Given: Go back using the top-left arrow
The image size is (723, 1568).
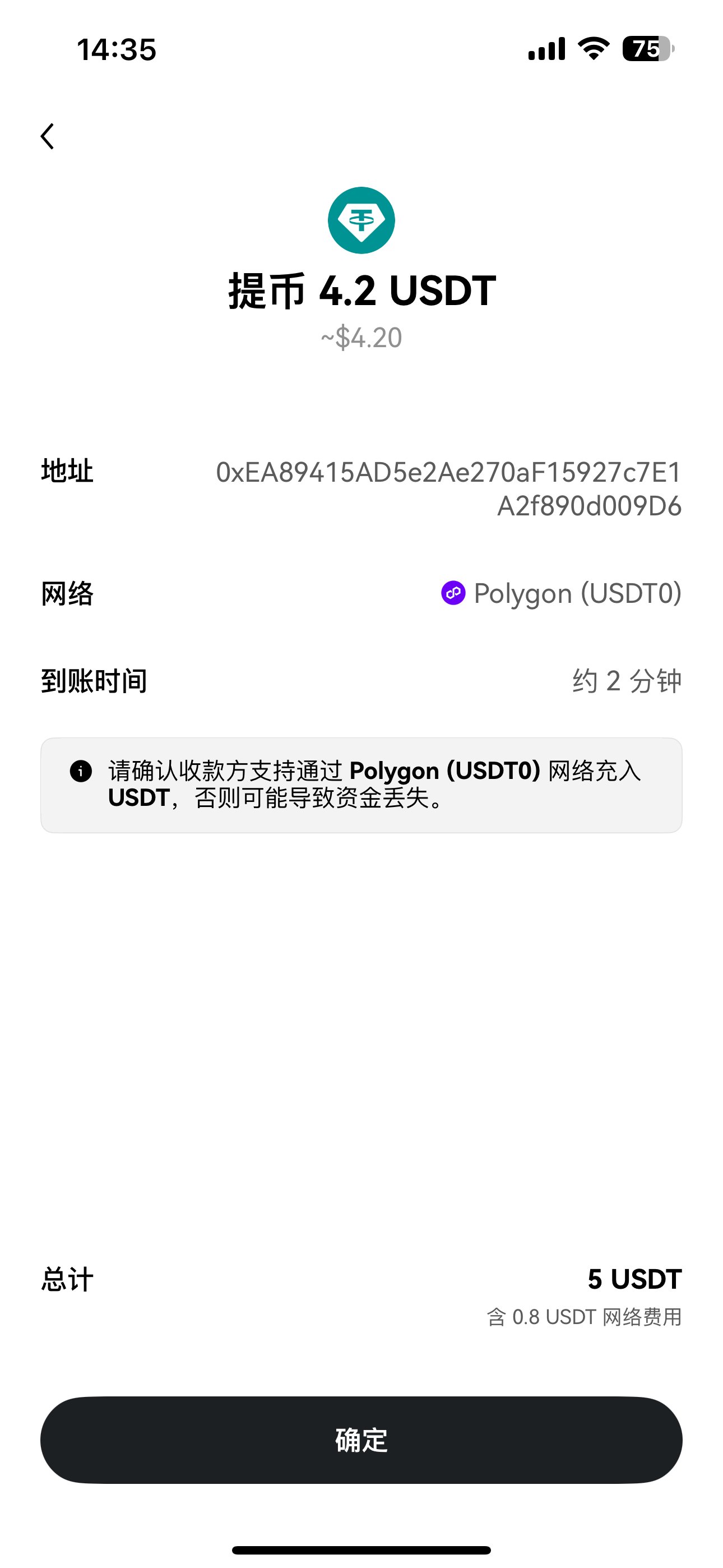Looking at the screenshot, I should [48, 136].
